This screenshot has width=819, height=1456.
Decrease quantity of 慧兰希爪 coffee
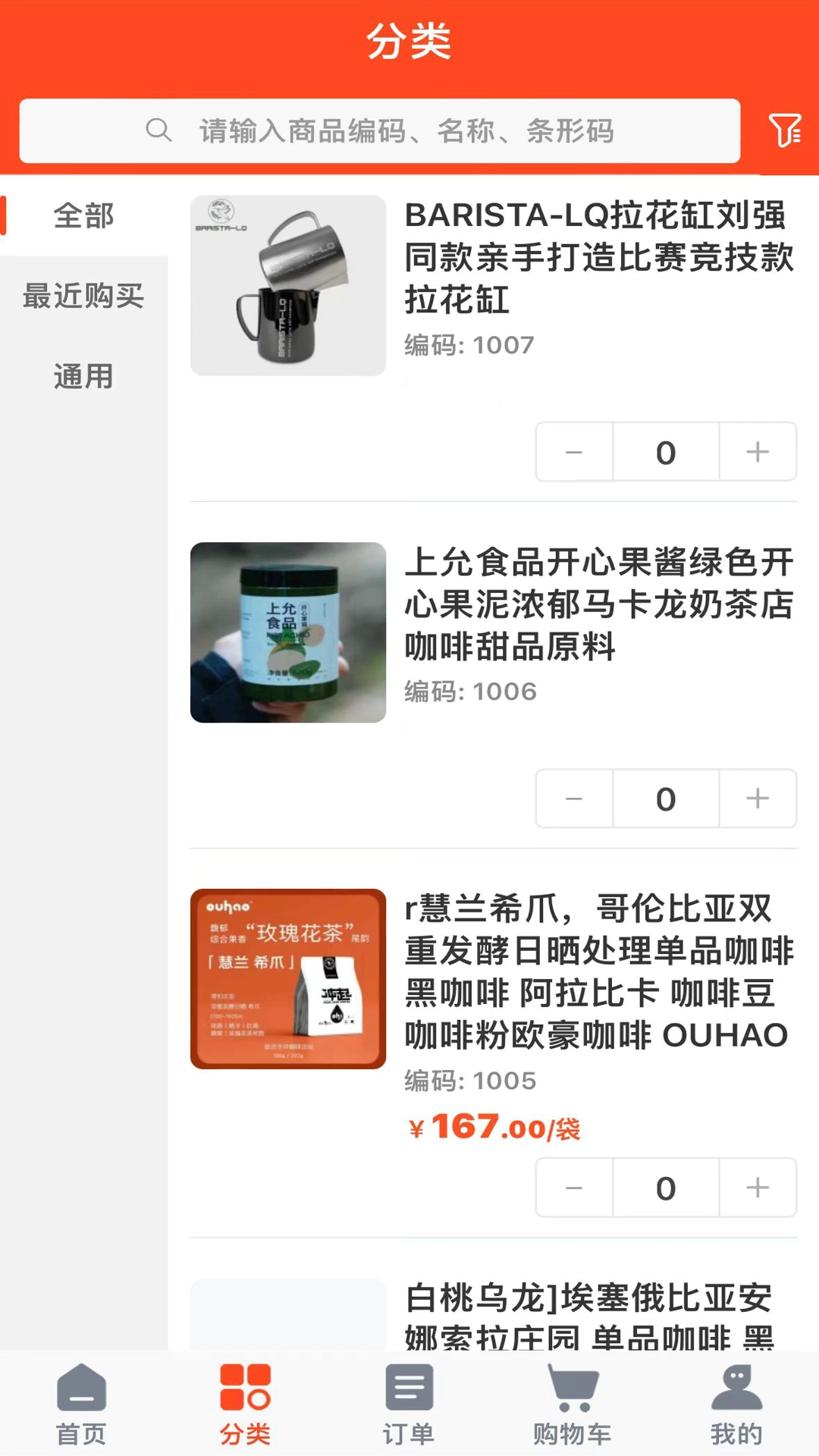[573, 1188]
